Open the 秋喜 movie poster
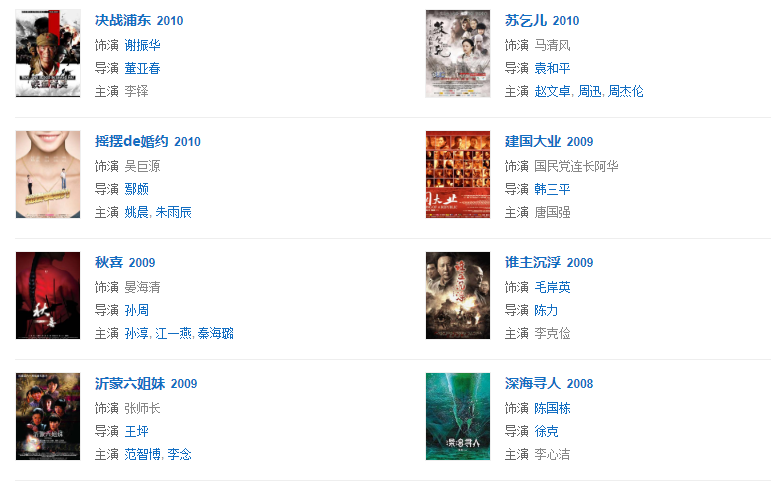771x484 pixels. click(48, 296)
